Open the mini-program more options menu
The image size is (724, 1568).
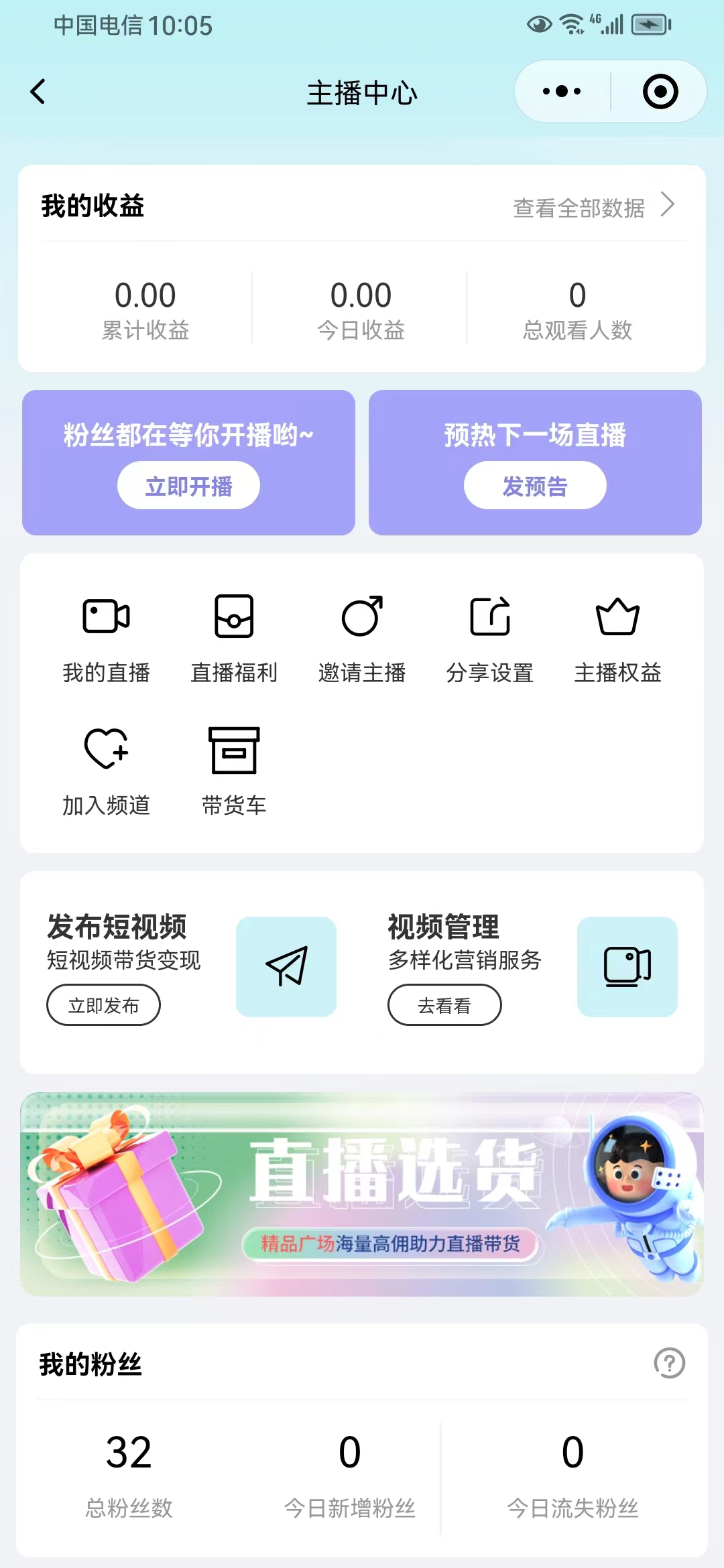[562, 90]
